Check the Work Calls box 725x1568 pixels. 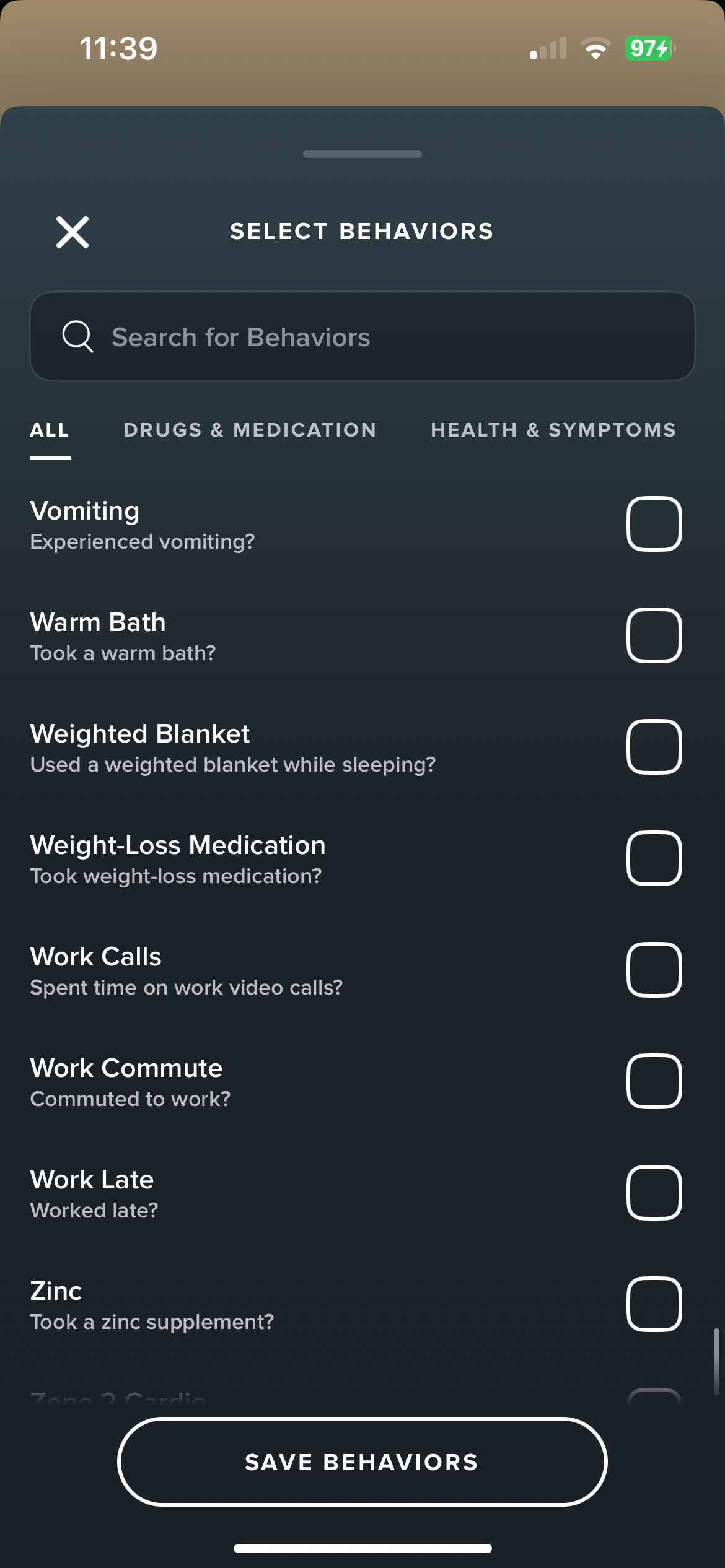pos(654,970)
